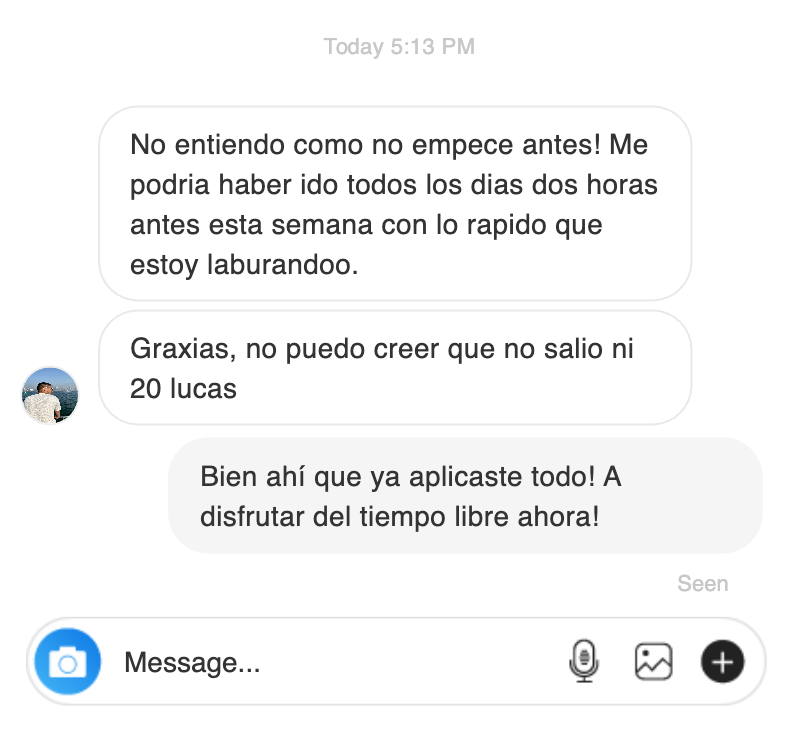
Task: Open the camera from the message bar
Action: tap(67, 662)
